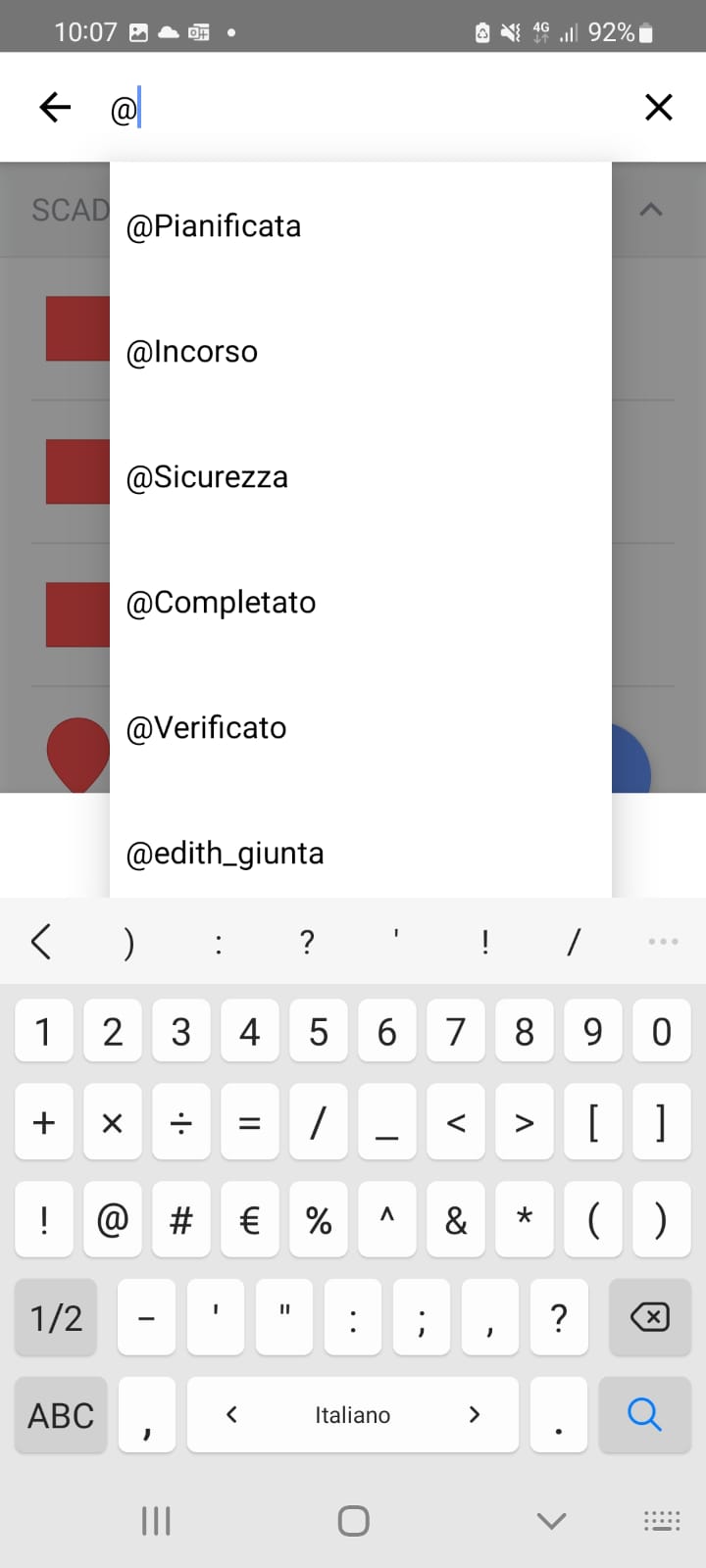Tap the 1/2 symbols page key
Screen dimensions: 706x1568
(56, 1318)
